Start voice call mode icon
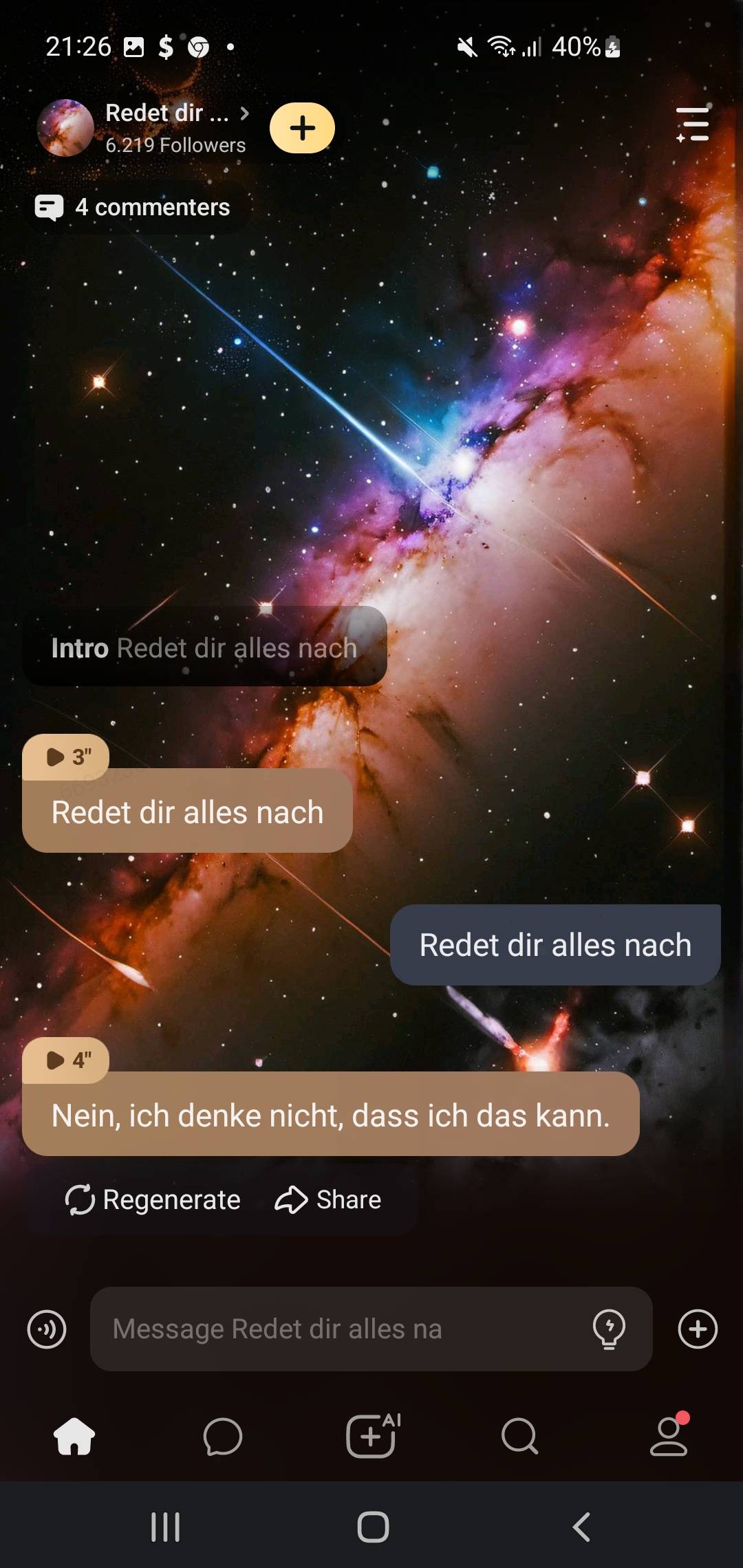 (x=47, y=1329)
